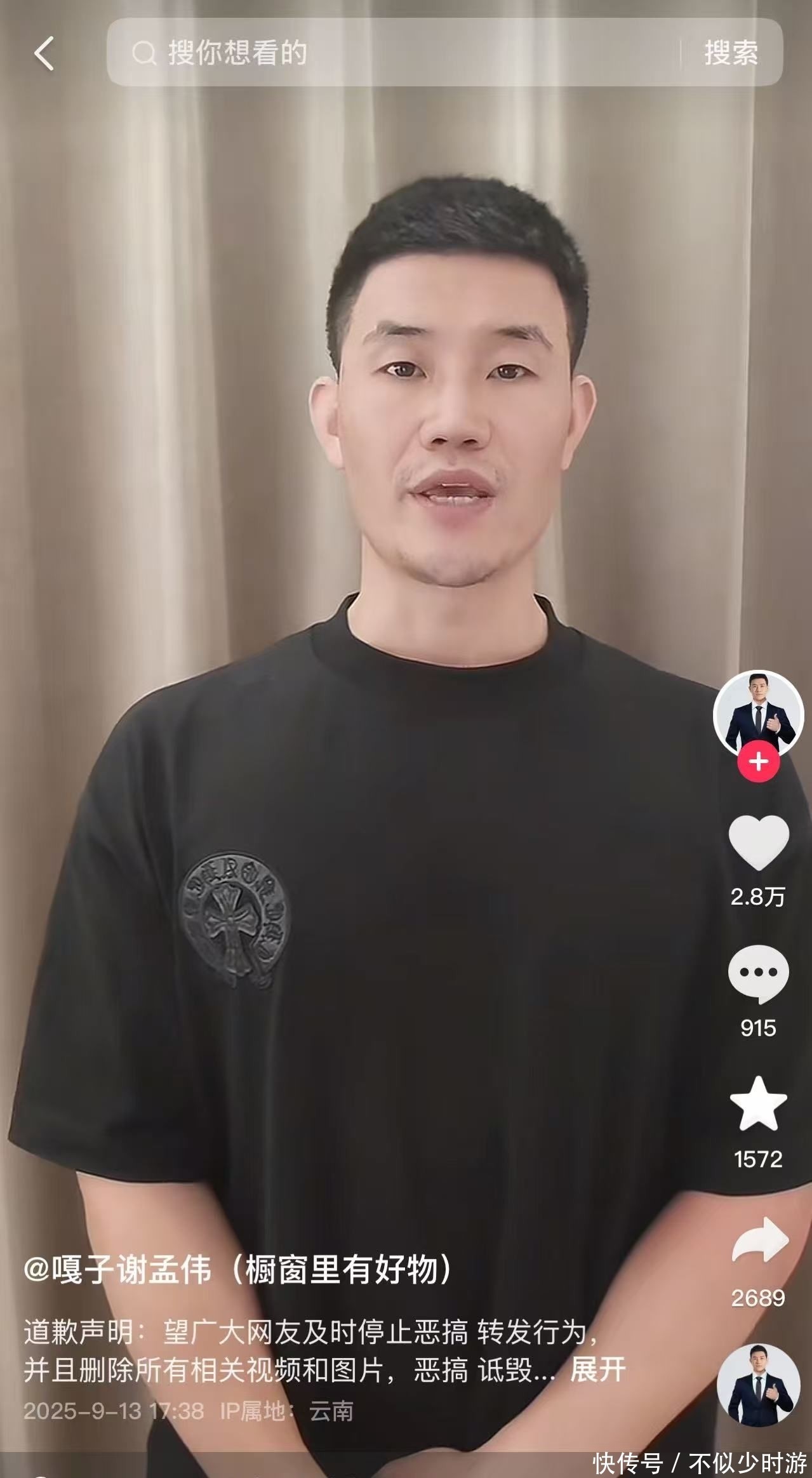Add this video to favorites with the star
The width and height of the screenshot is (812, 1478).
tap(758, 1105)
